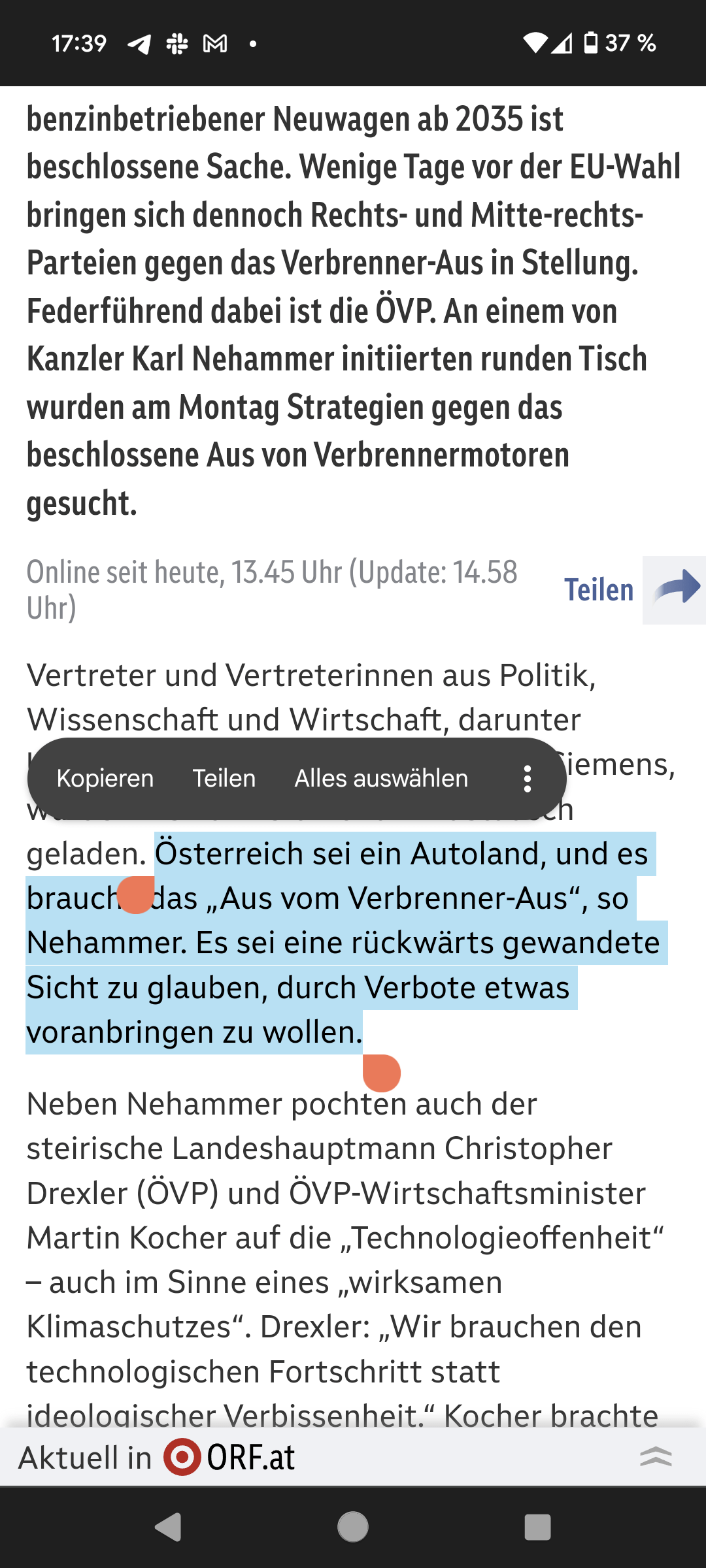Open the three-dot overflow in selection menu

(527, 779)
